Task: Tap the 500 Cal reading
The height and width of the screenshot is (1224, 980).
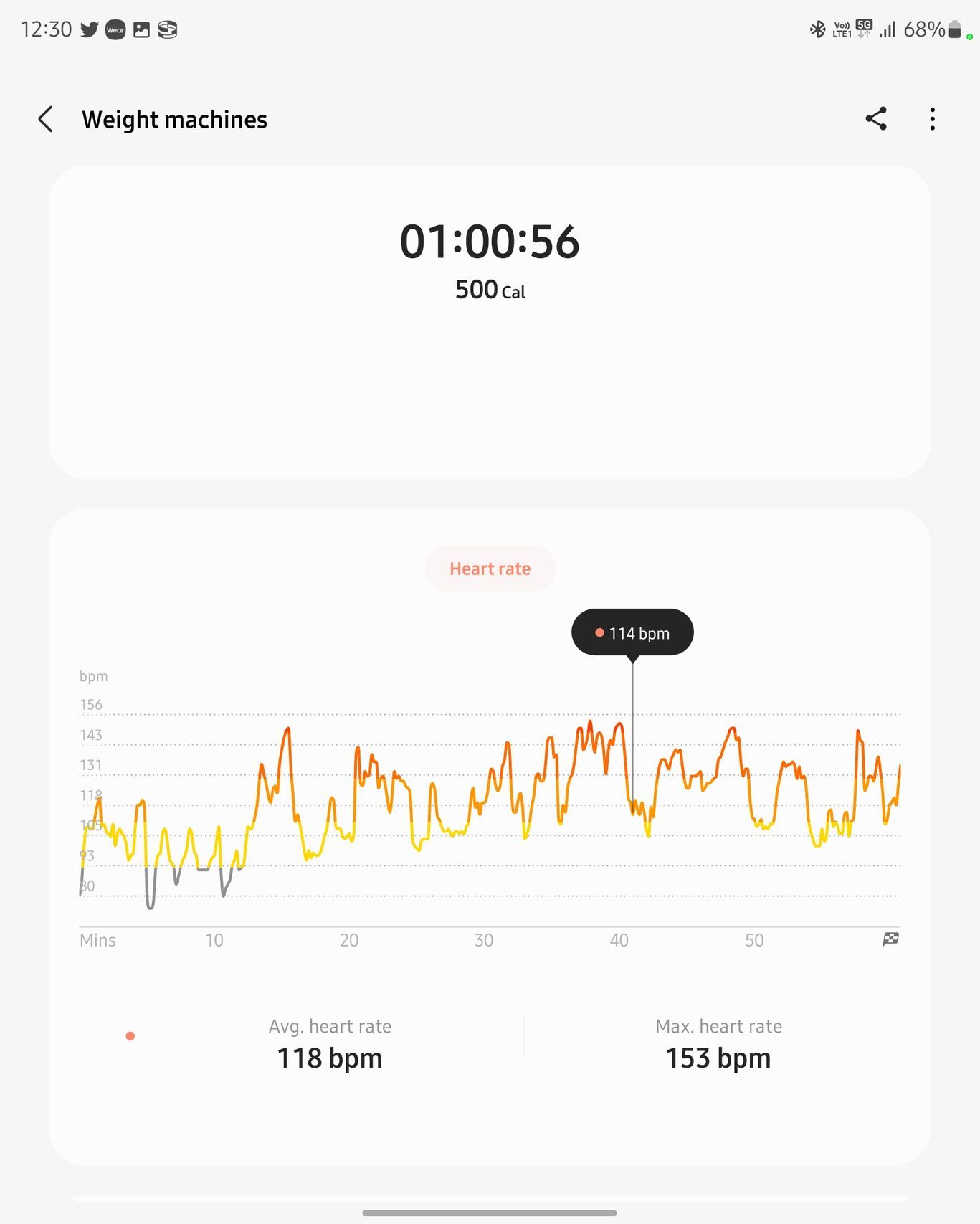Action: [x=490, y=290]
